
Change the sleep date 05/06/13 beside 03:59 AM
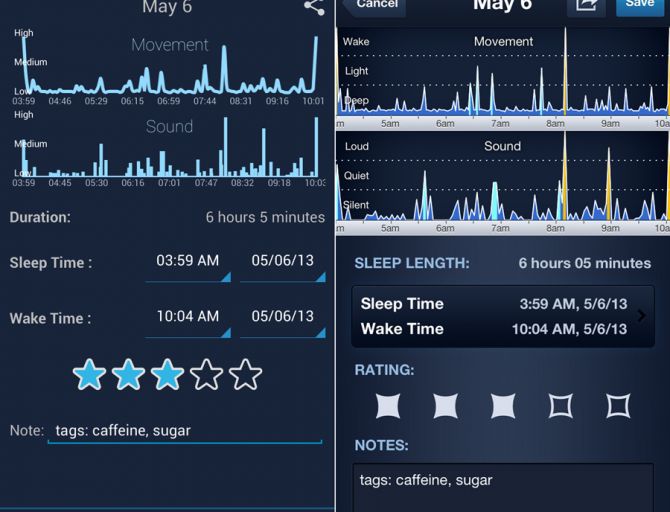282,262
